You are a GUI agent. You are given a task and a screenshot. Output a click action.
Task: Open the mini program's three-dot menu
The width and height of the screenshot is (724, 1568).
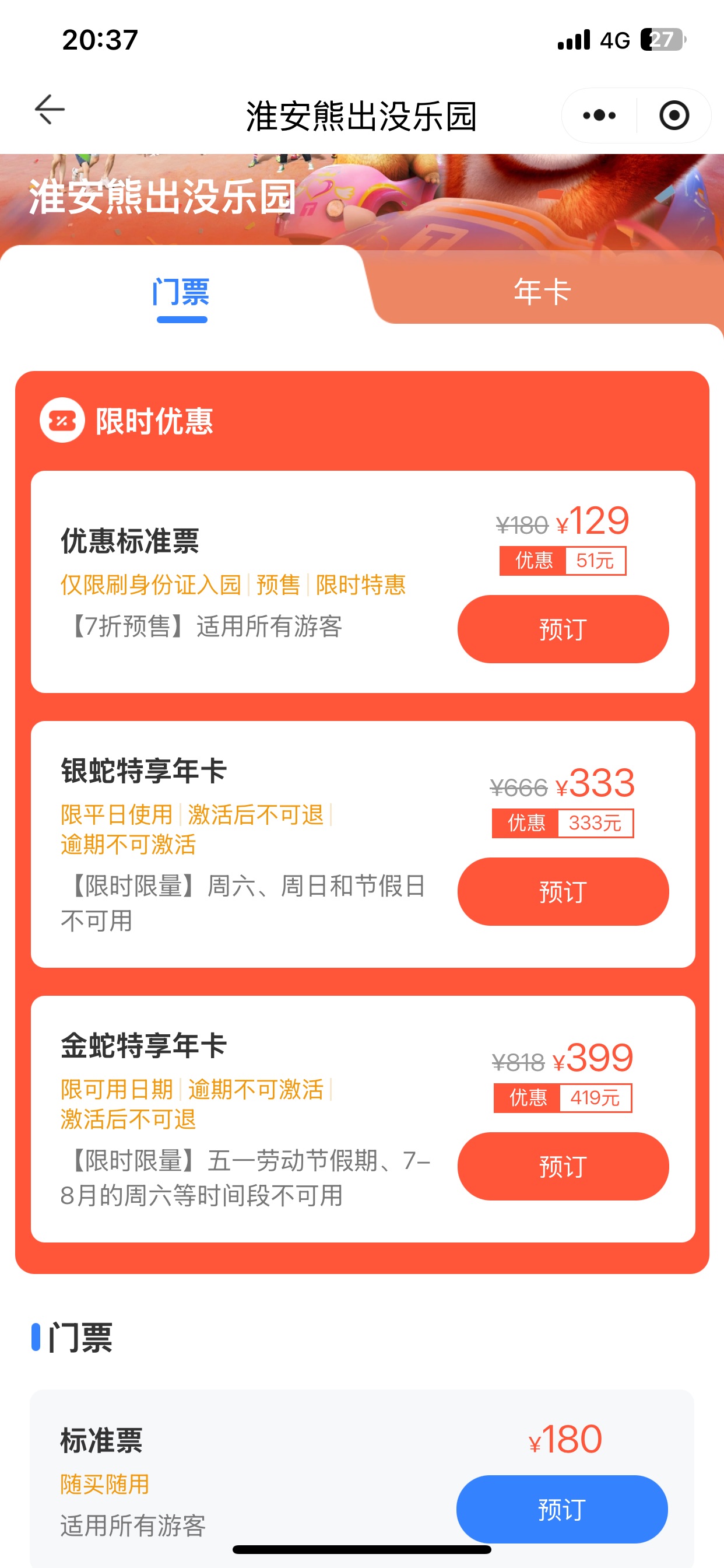599,115
